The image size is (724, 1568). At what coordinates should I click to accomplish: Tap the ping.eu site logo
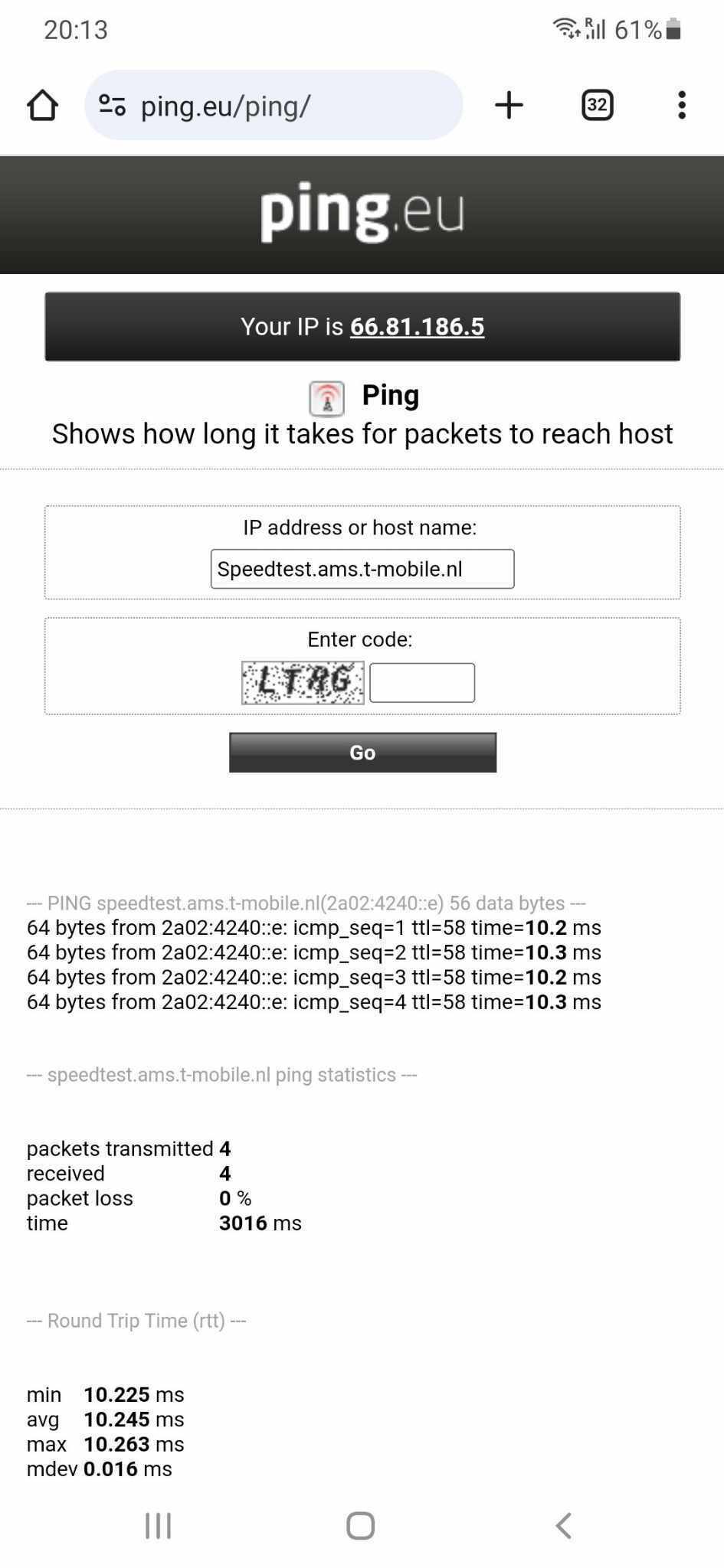point(362,212)
